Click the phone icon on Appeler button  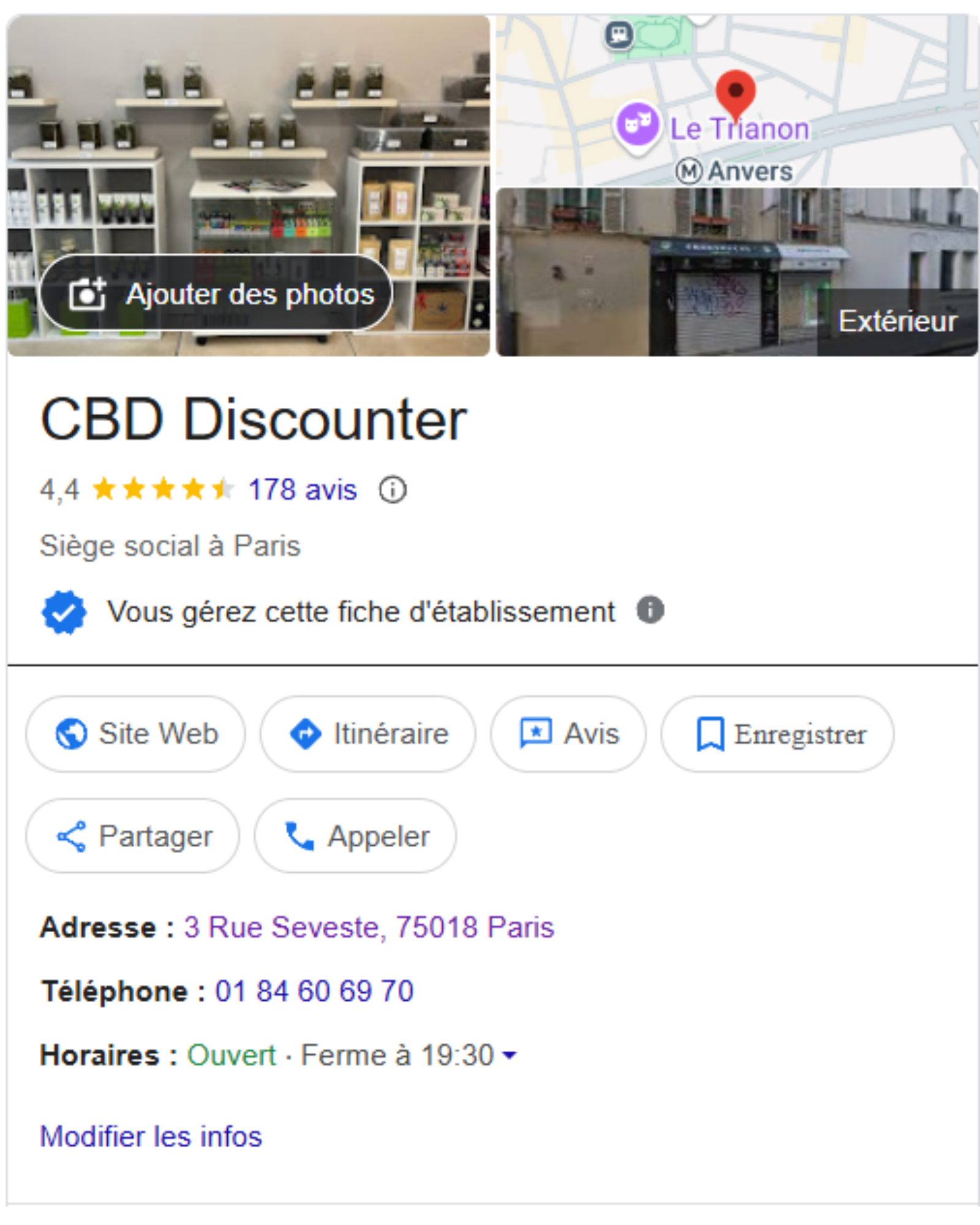point(298,835)
